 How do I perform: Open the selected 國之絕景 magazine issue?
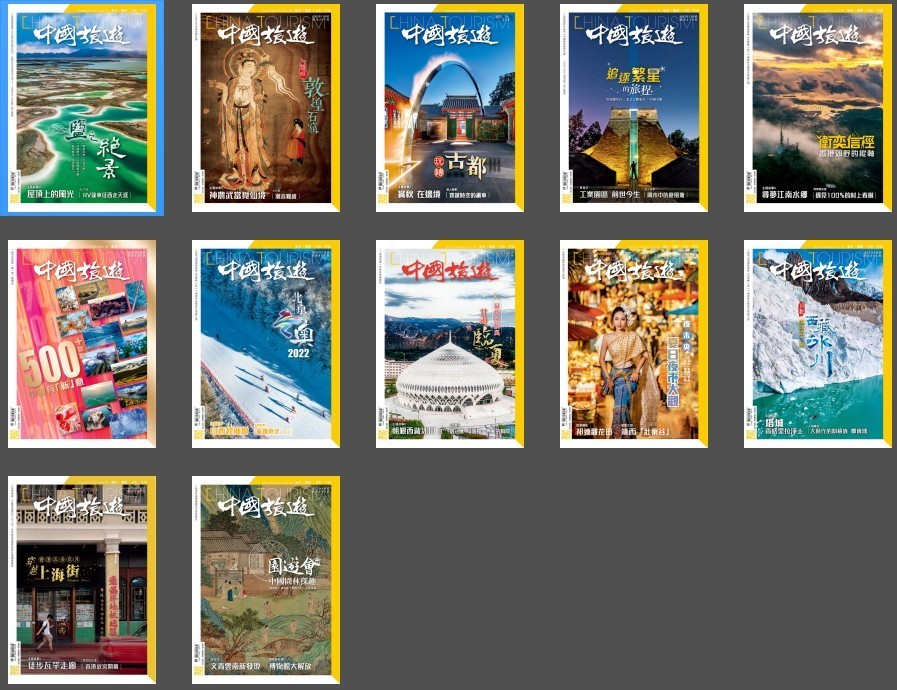point(82,107)
